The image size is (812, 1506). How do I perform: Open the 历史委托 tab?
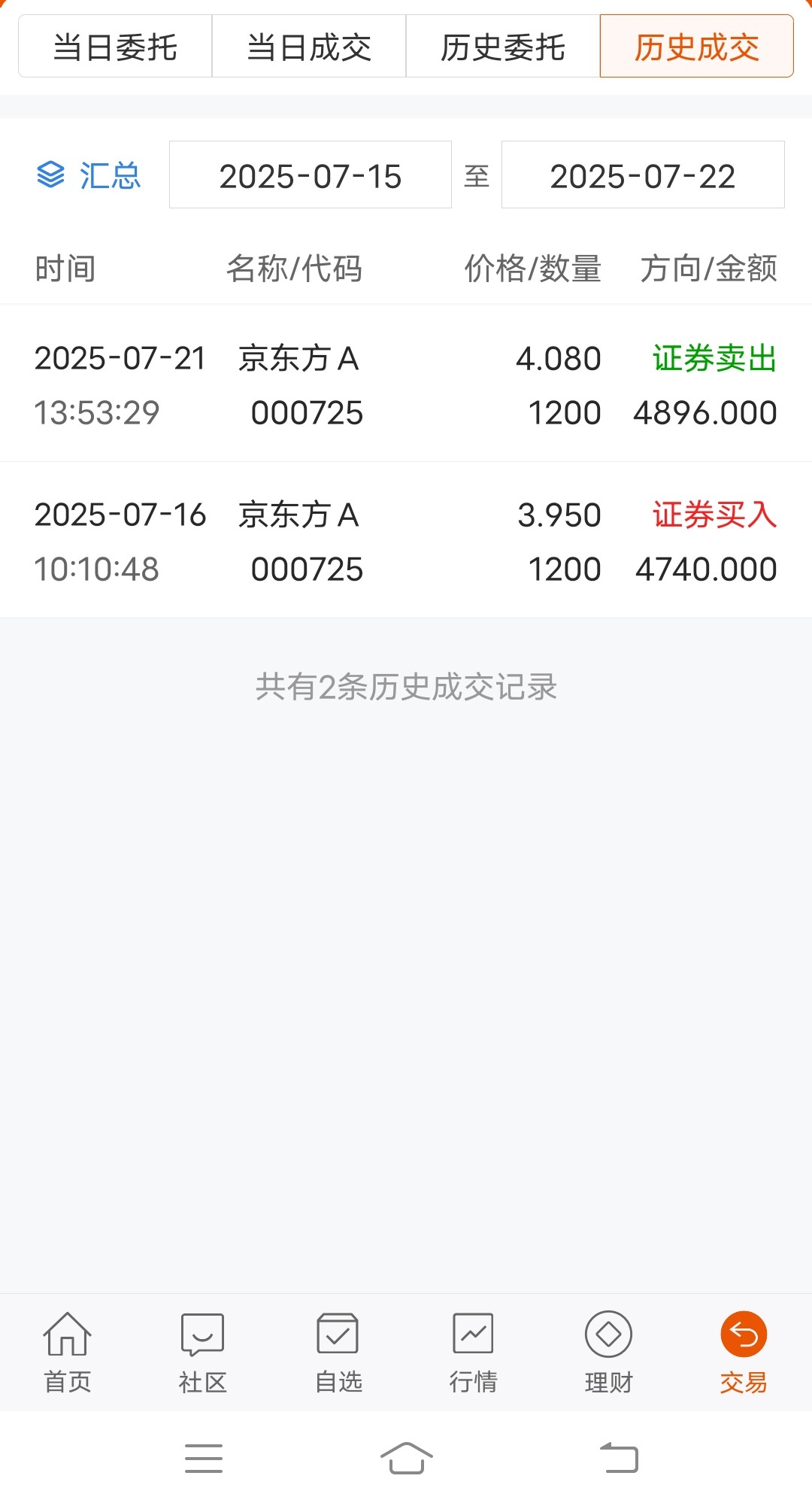(503, 47)
